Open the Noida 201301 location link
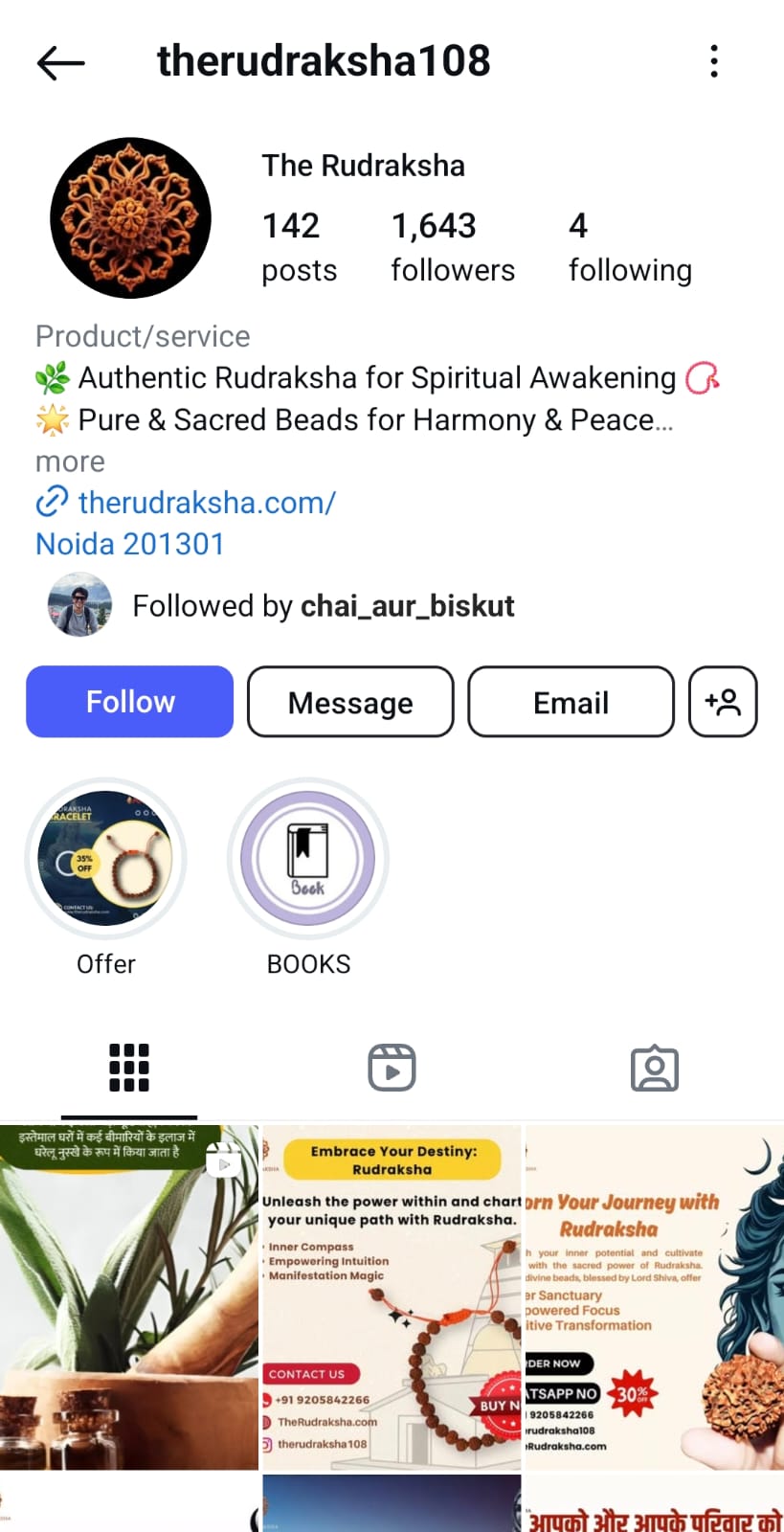The image size is (784, 1532). coord(130,544)
